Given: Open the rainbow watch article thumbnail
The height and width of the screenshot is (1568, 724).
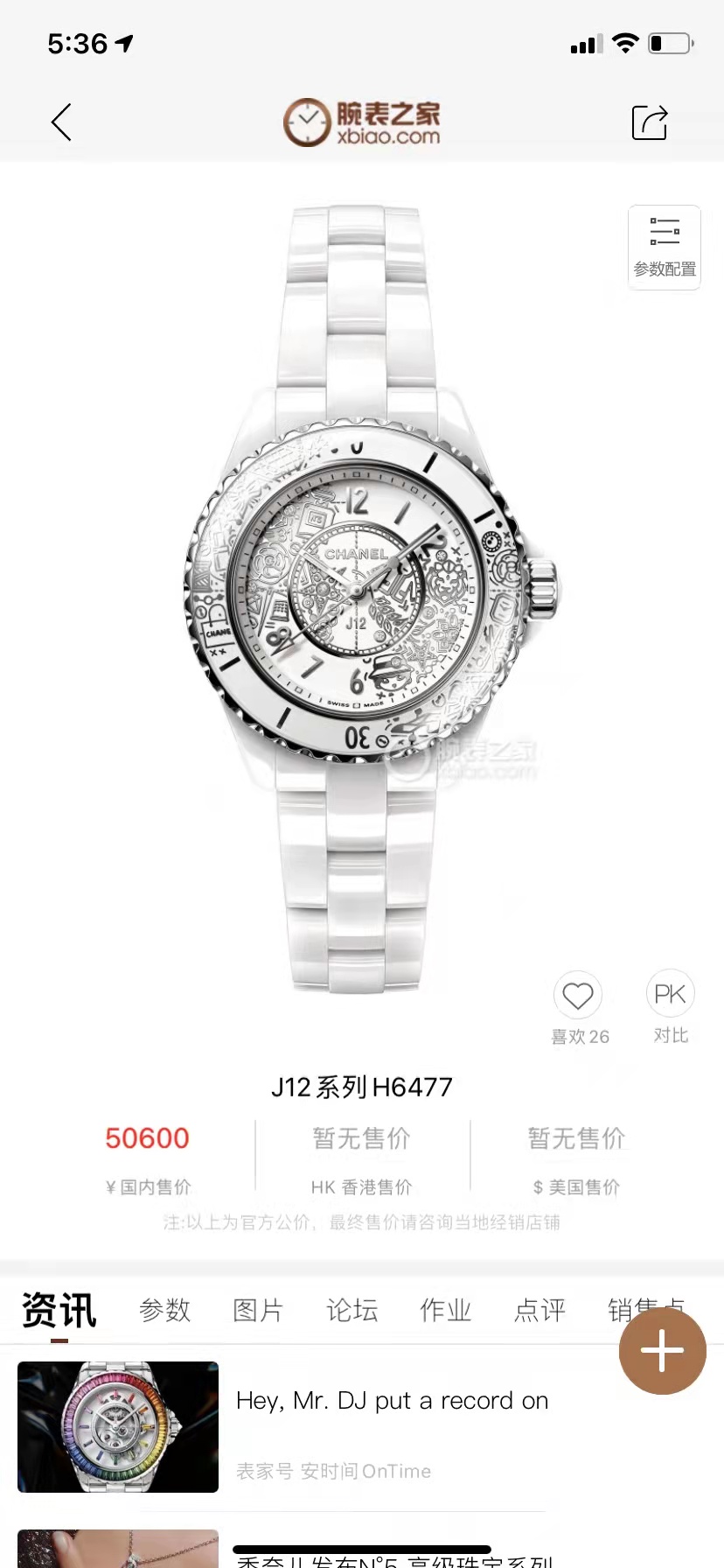Looking at the screenshot, I should [117, 1426].
